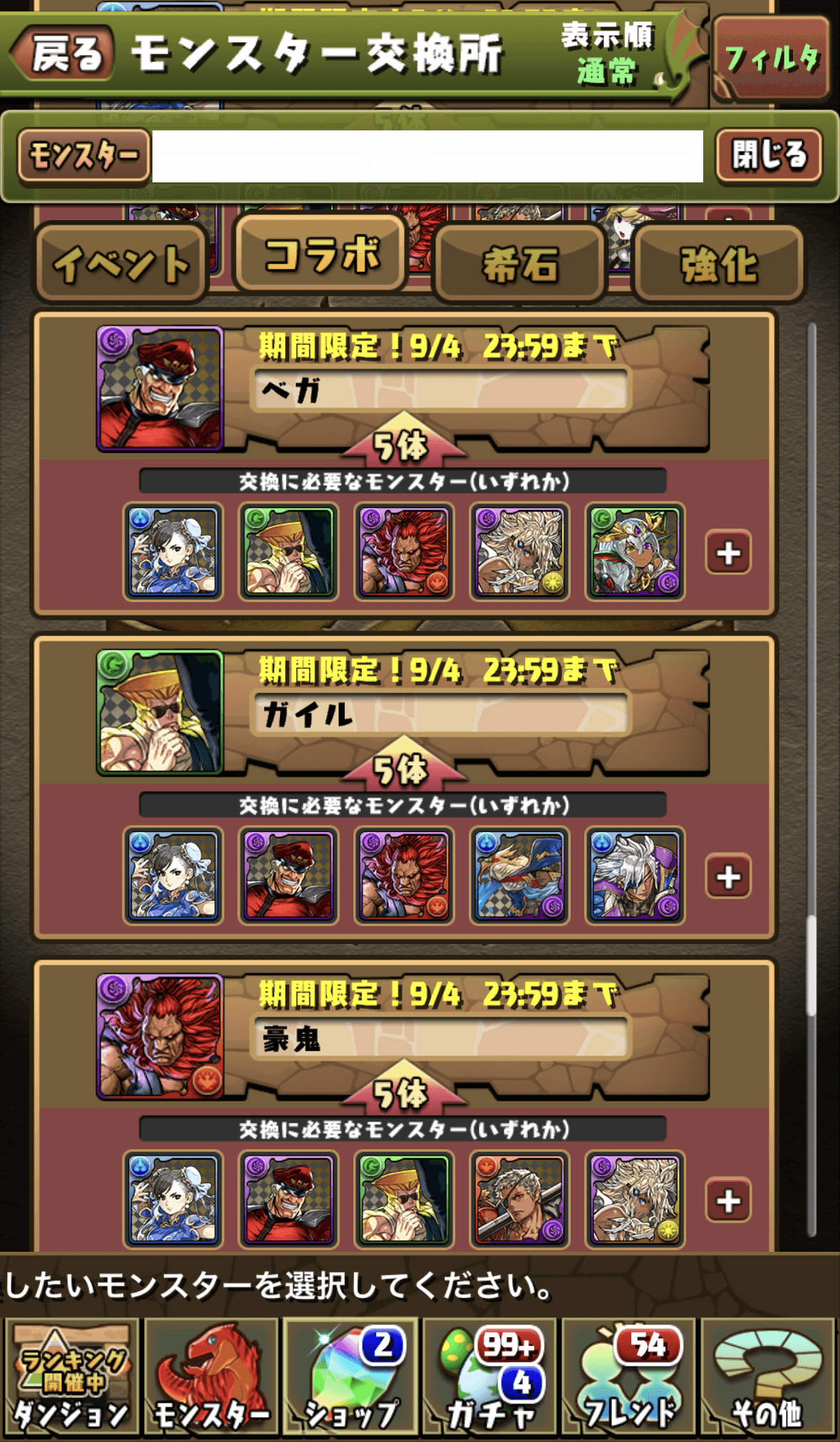
Task: Expand required monsters for ガイル
Action: click(728, 877)
